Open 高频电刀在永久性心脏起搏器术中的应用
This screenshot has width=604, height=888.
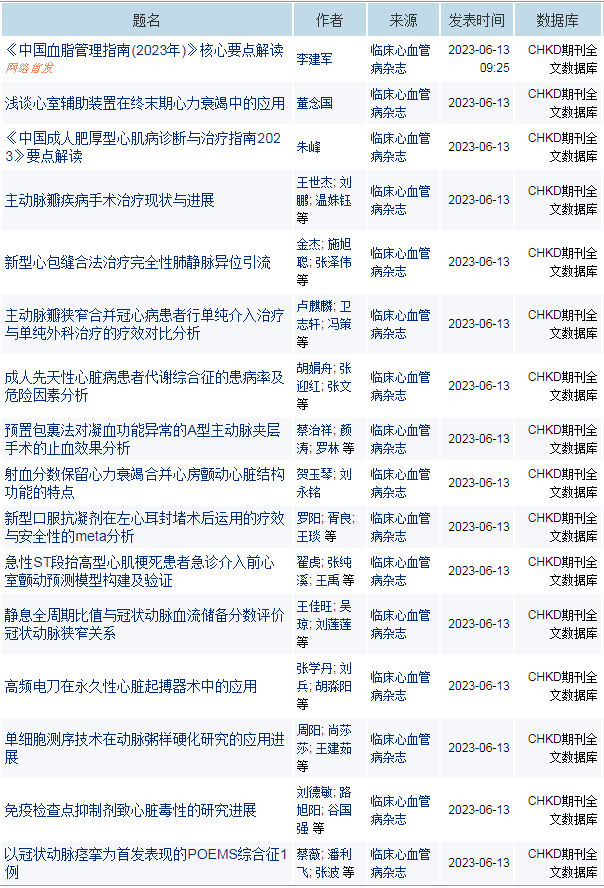click(131, 686)
